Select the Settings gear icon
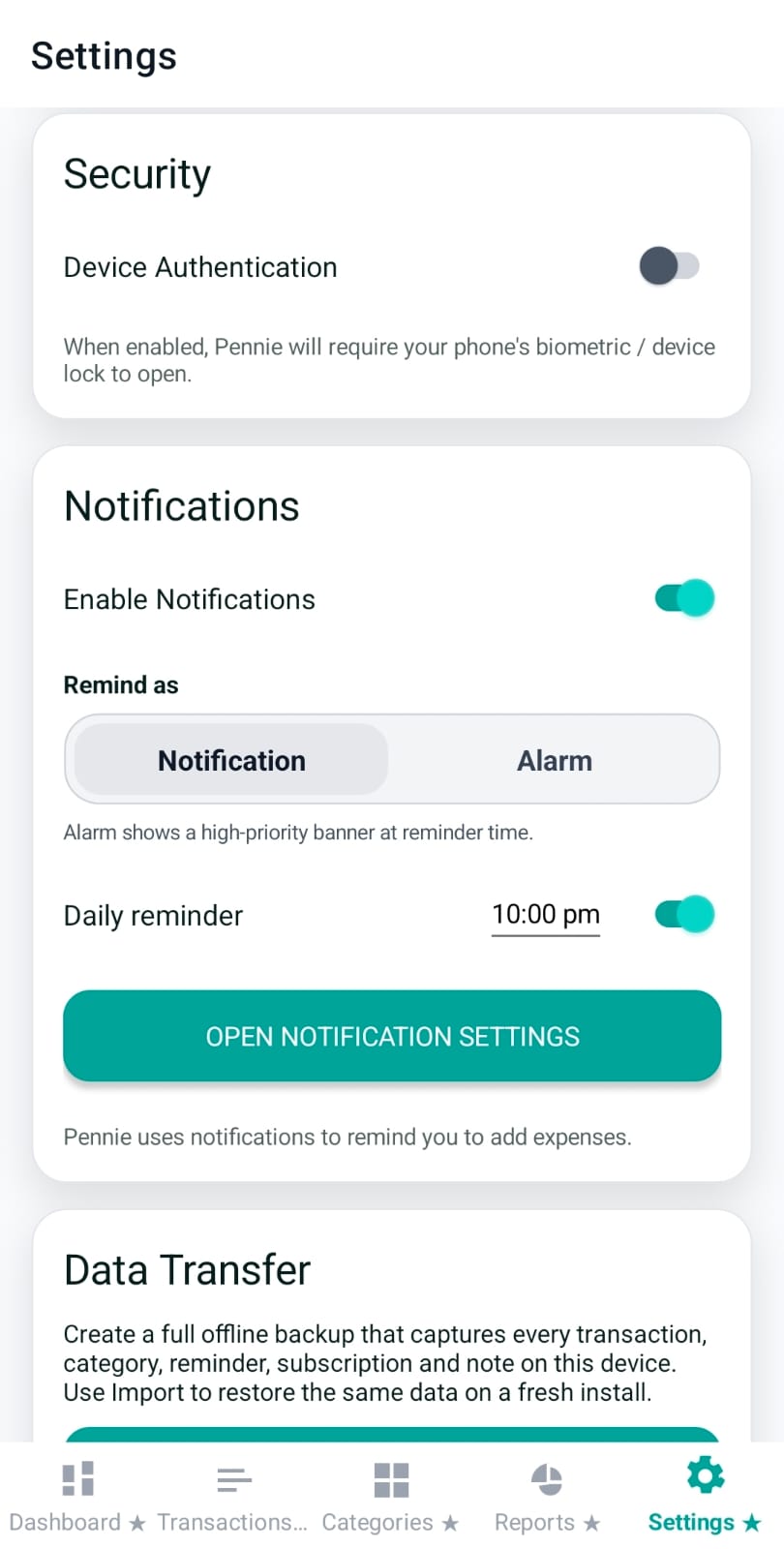 point(704,1473)
